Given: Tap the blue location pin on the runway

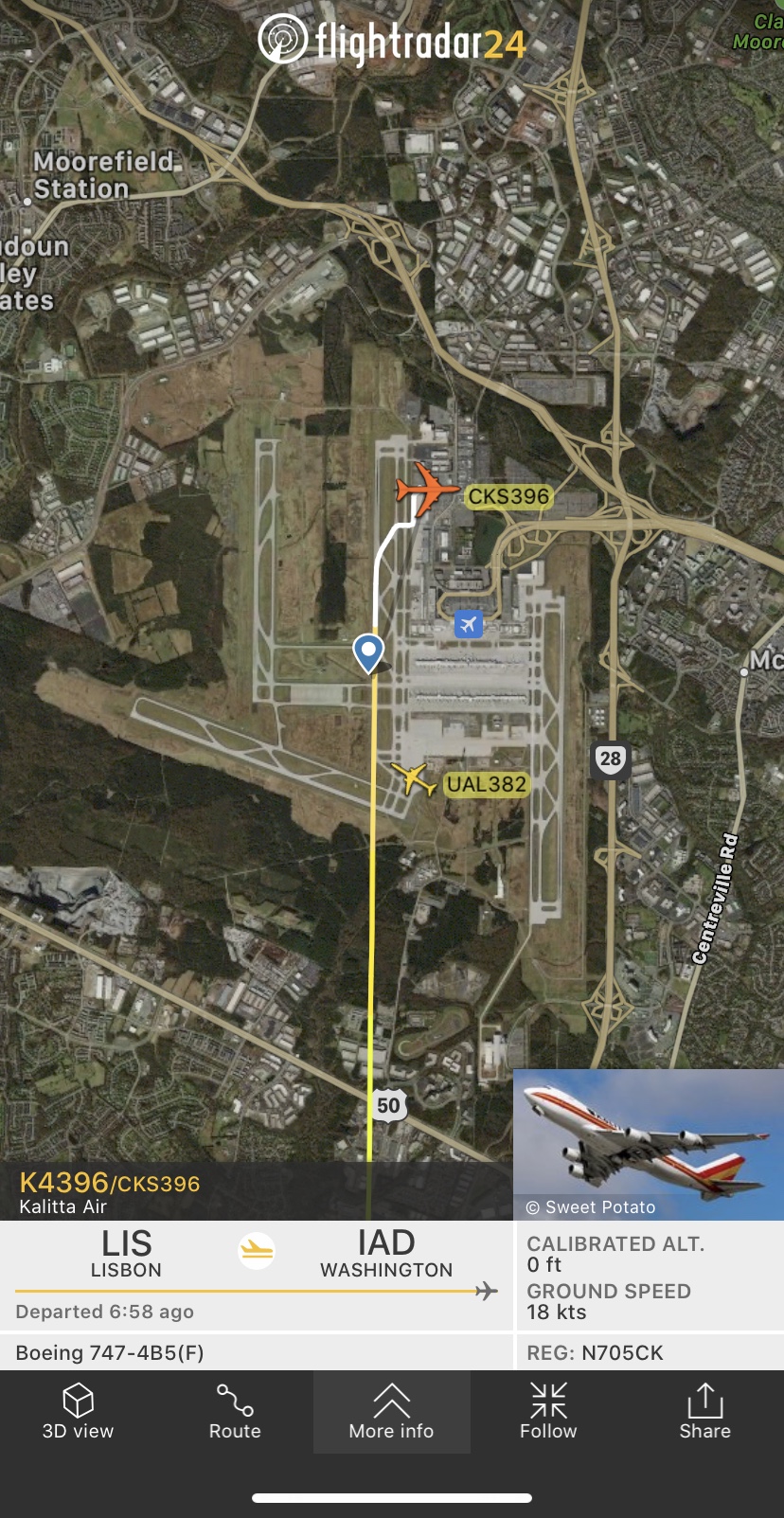Looking at the screenshot, I should click(368, 652).
